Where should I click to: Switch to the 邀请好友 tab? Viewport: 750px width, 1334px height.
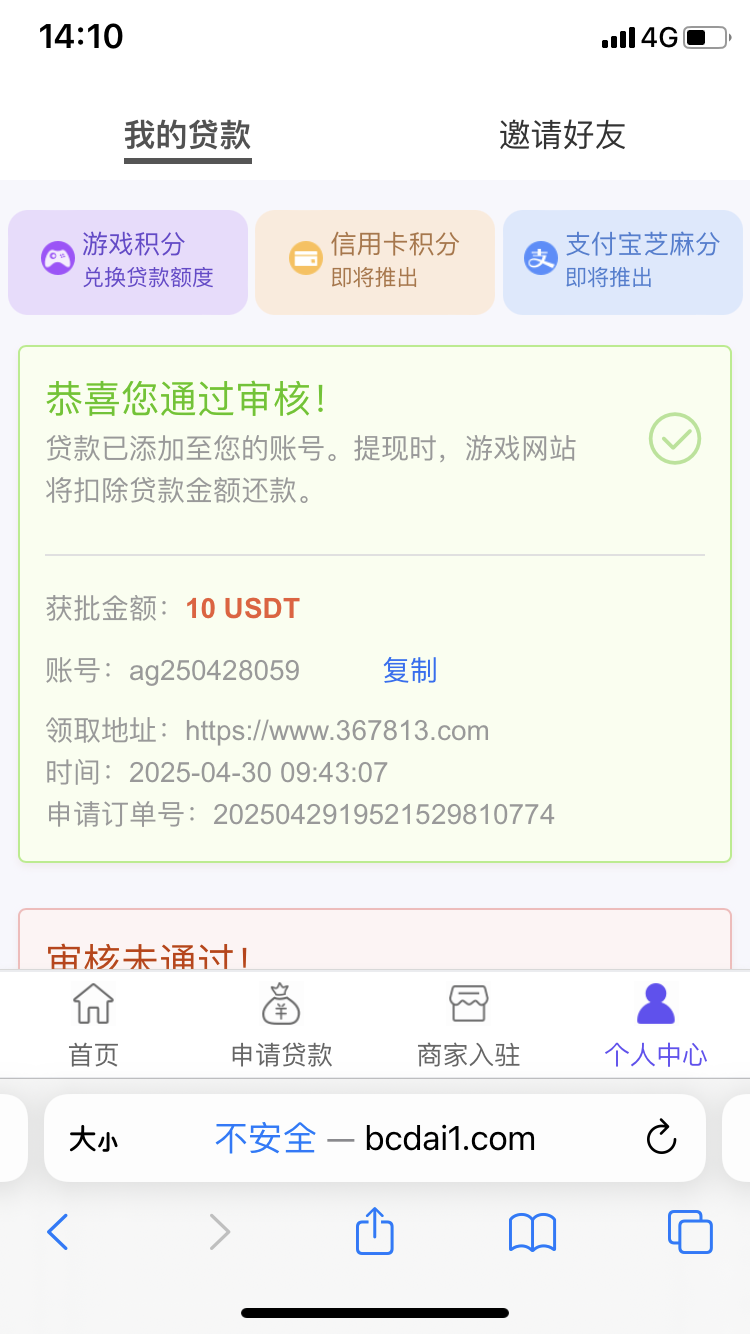tap(562, 135)
